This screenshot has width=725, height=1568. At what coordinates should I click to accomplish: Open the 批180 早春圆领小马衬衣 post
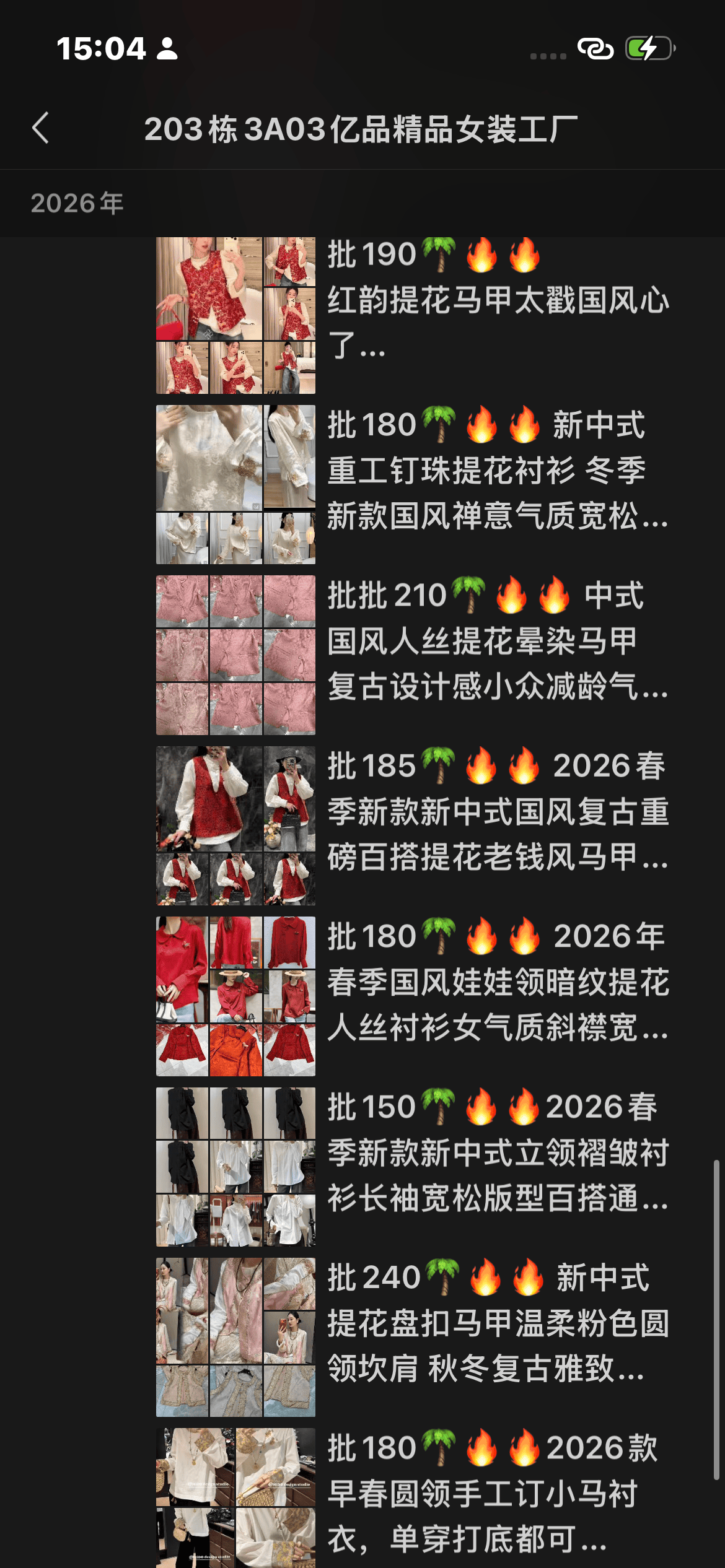pyautogui.click(x=498, y=1494)
